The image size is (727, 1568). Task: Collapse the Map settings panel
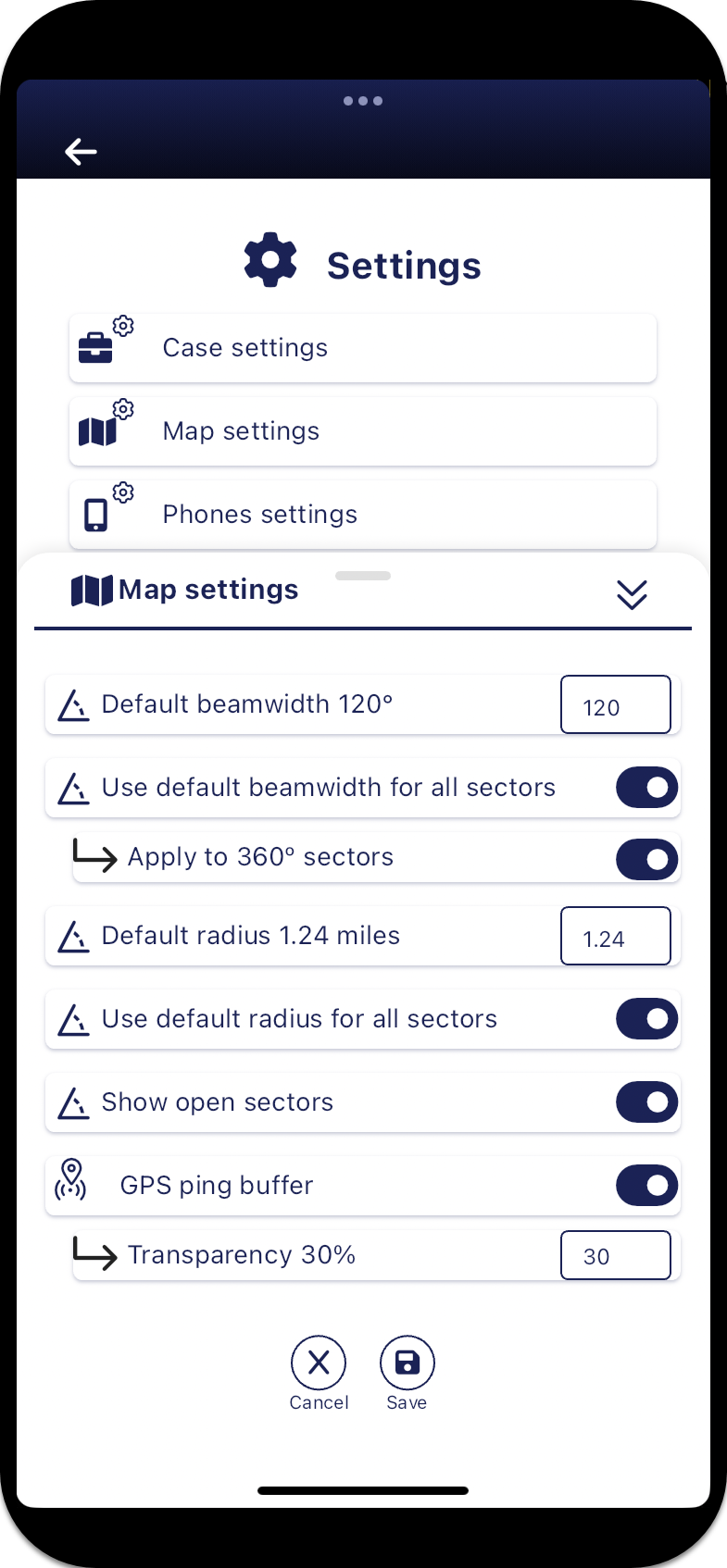click(x=632, y=594)
